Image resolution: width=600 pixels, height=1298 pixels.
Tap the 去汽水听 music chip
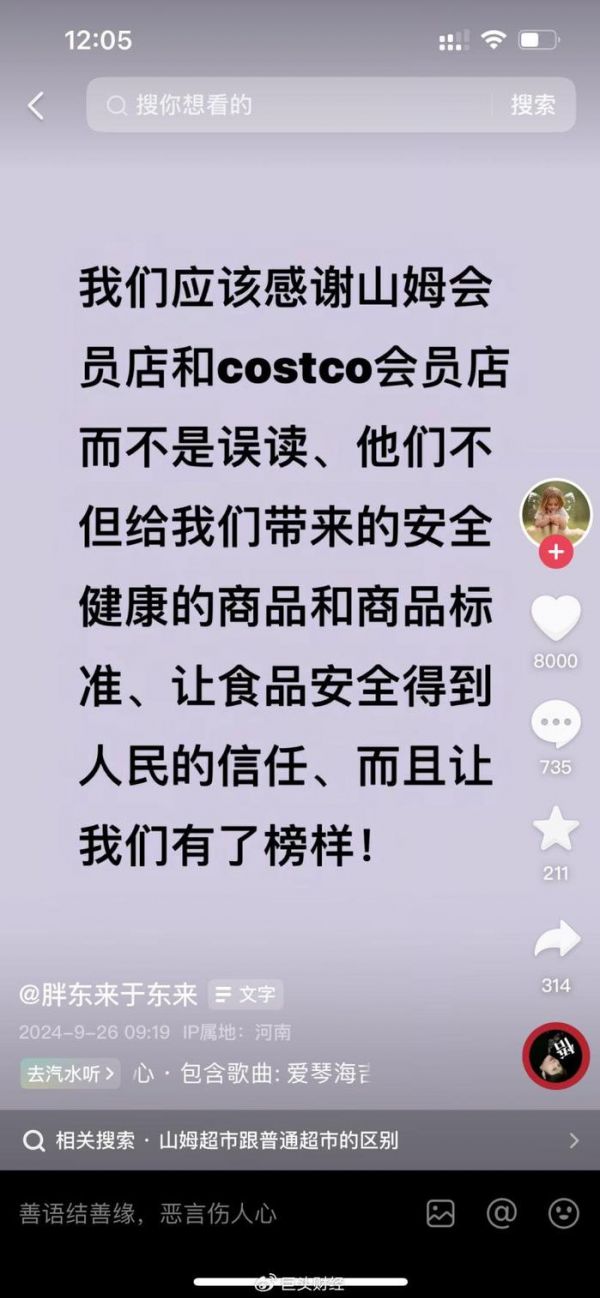tap(71, 1074)
